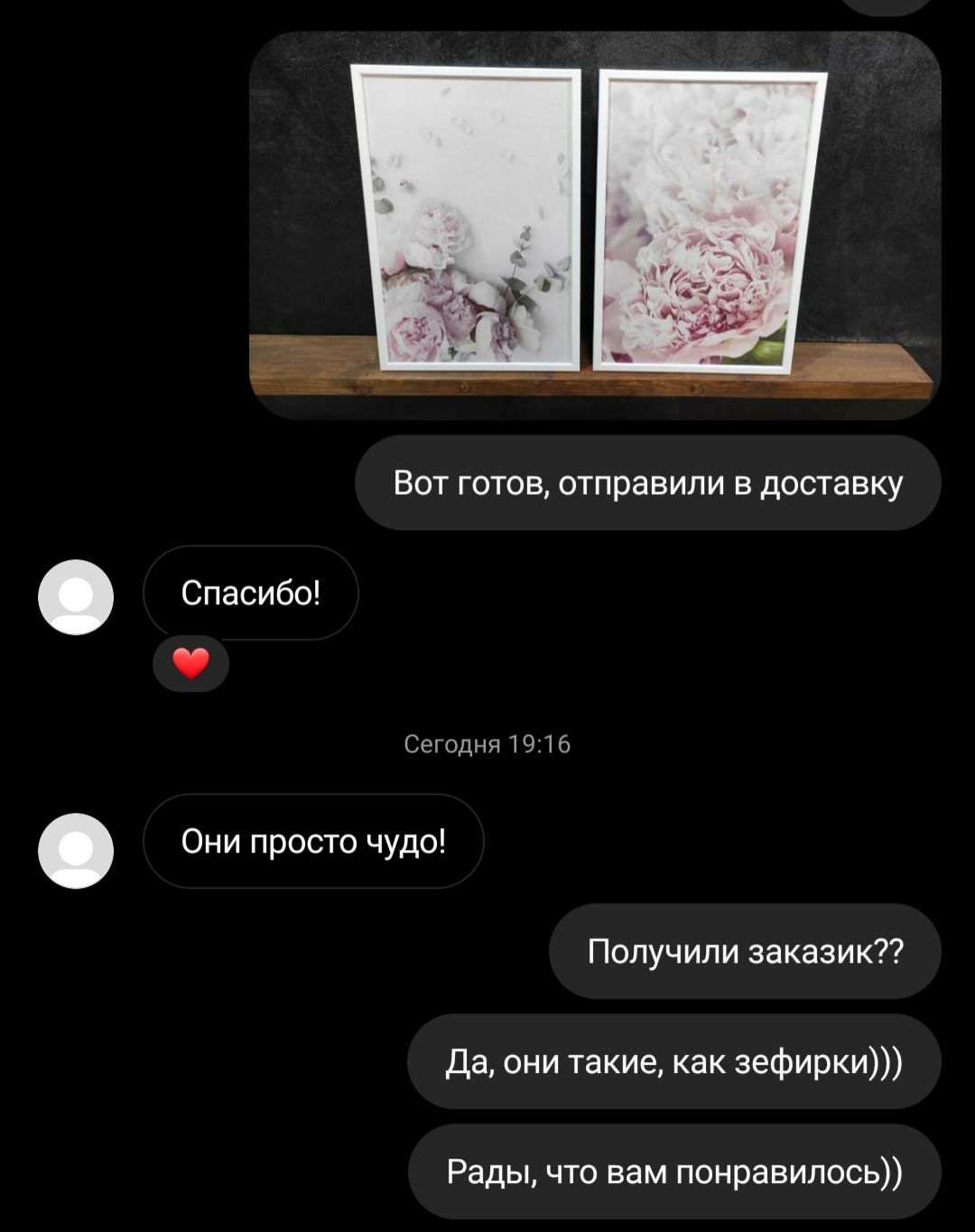Open profile avatar next to "Они просто чудо!"
The height and width of the screenshot is (1232, 975).
[x=76, y=850]
